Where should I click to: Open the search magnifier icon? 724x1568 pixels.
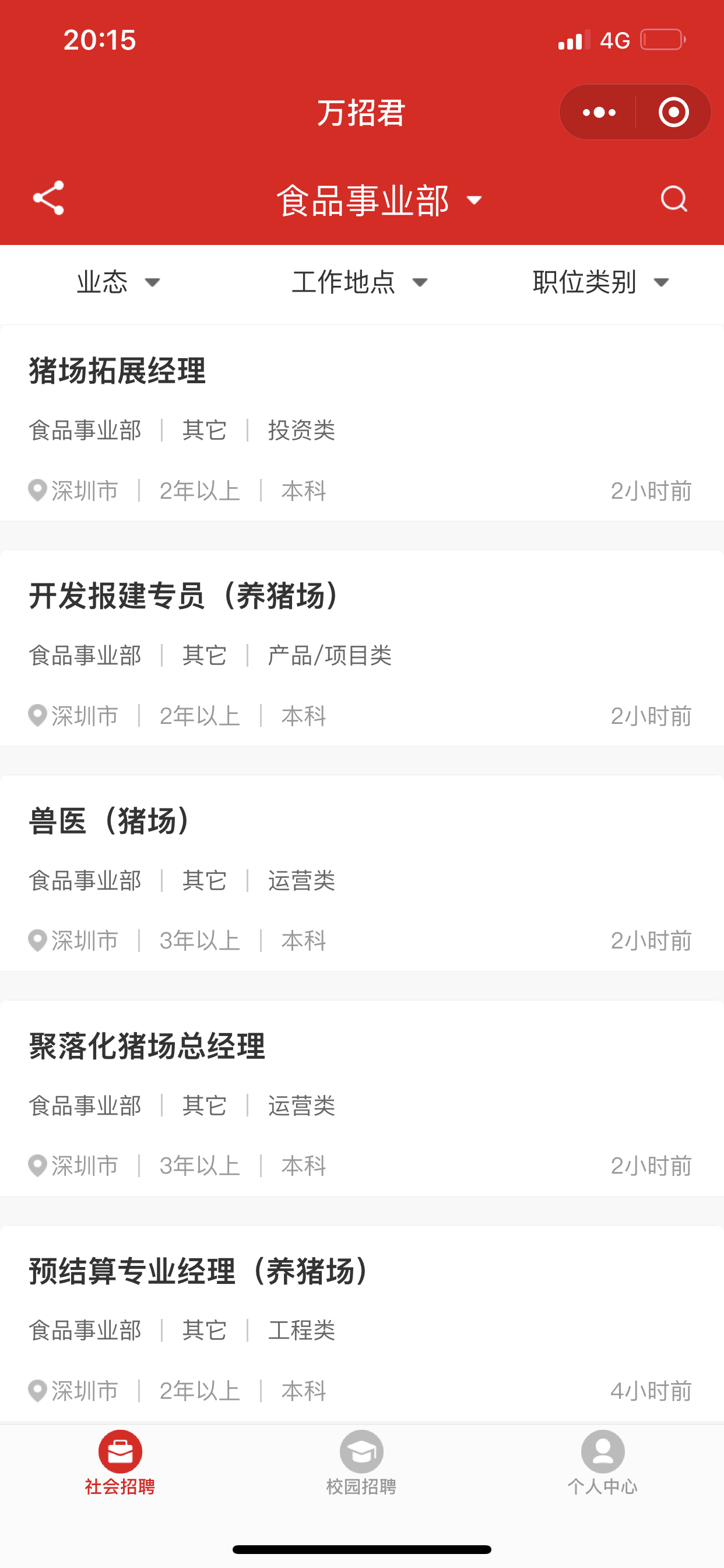(x=673, y=198)
